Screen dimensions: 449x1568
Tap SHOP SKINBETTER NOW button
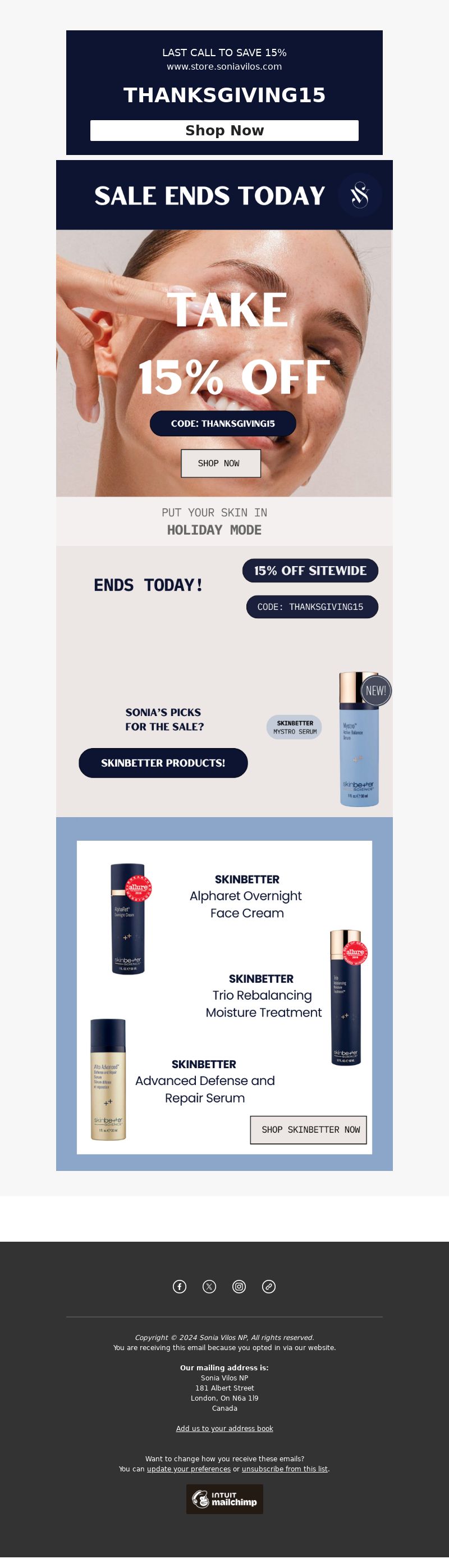point(309,1130)
